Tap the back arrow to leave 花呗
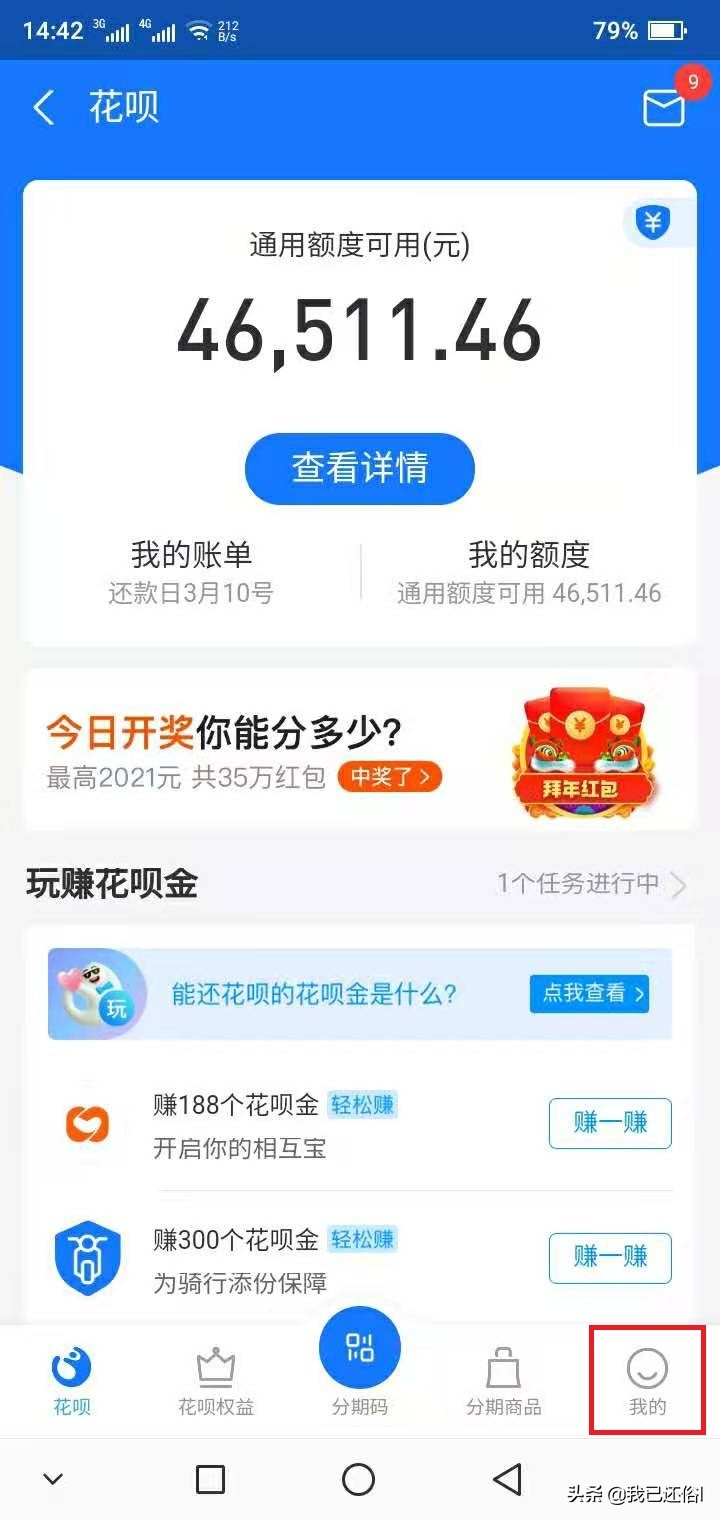Viewport: 720px width, 1520px height. [x=42, y=108]
